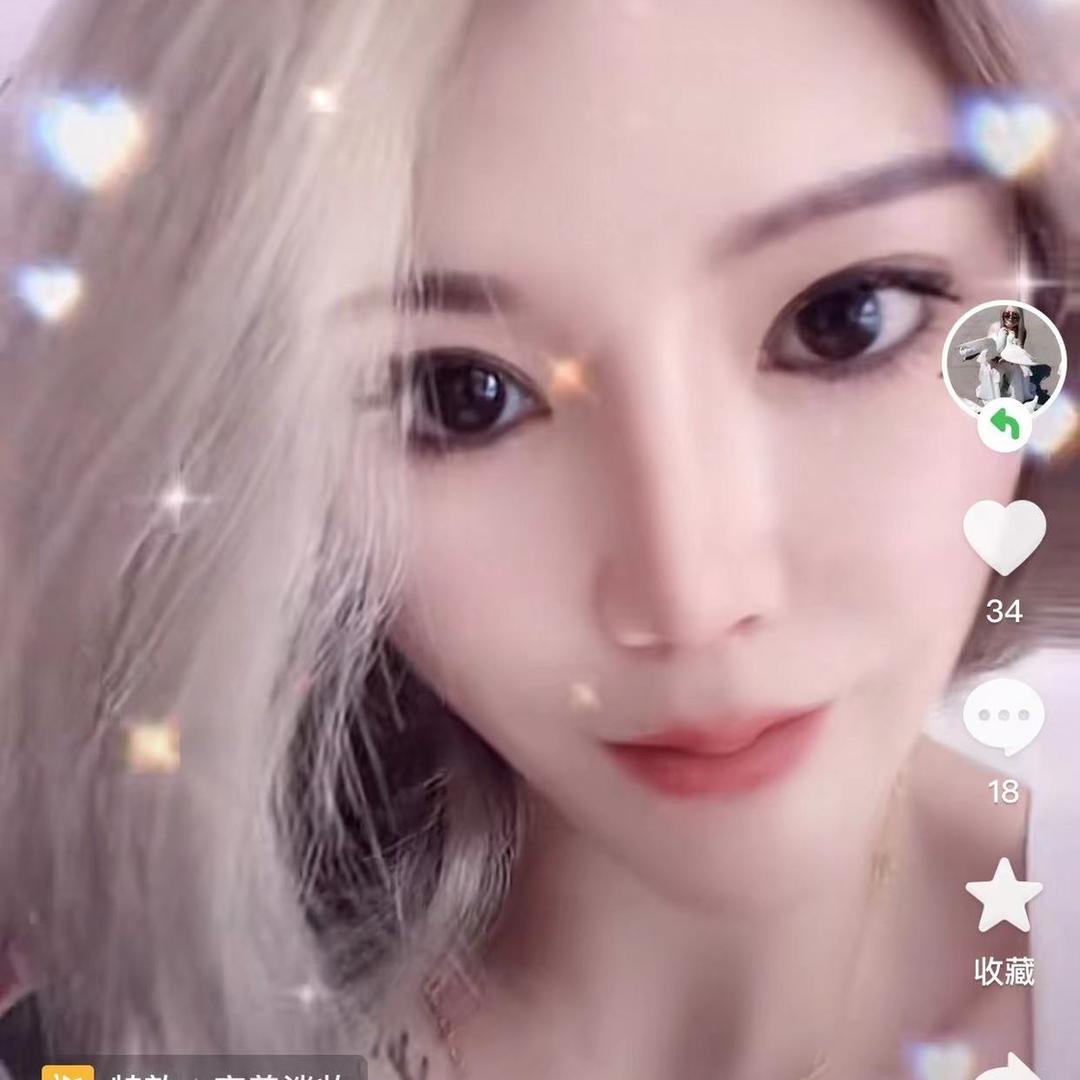Tap the green arrow badge under avatar

pyautogui.click(x=1004, y=428)
